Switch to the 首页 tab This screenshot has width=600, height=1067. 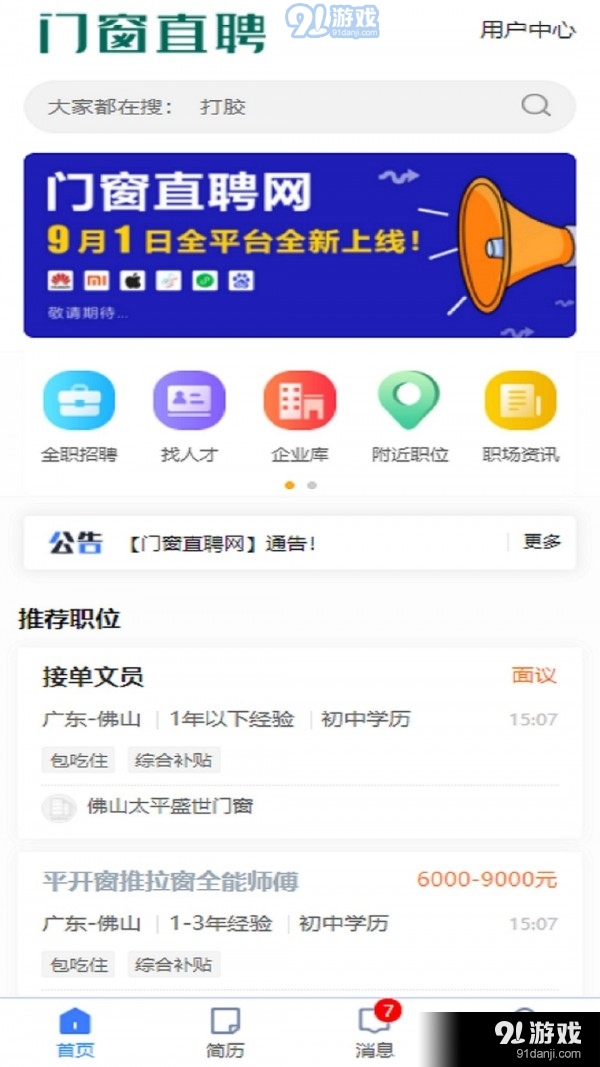(75, 1033)
